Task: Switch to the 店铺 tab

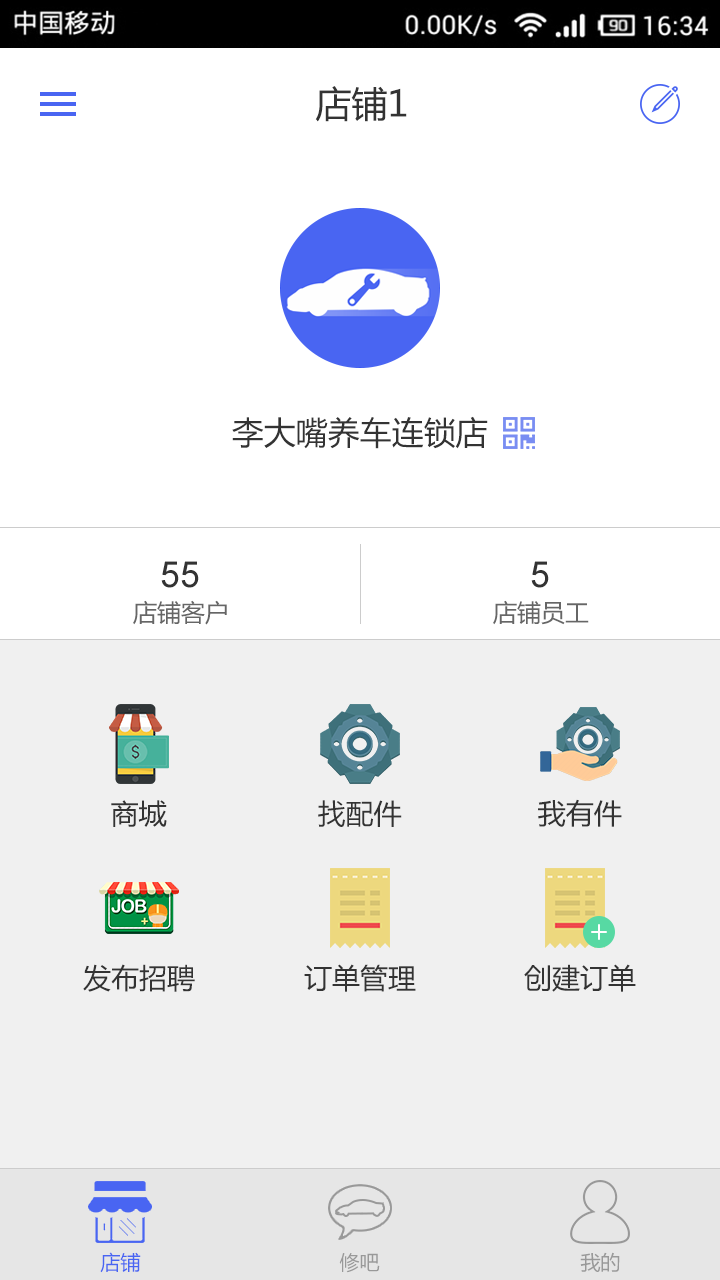Action: pyautogui.click(x=120, y=1226)
